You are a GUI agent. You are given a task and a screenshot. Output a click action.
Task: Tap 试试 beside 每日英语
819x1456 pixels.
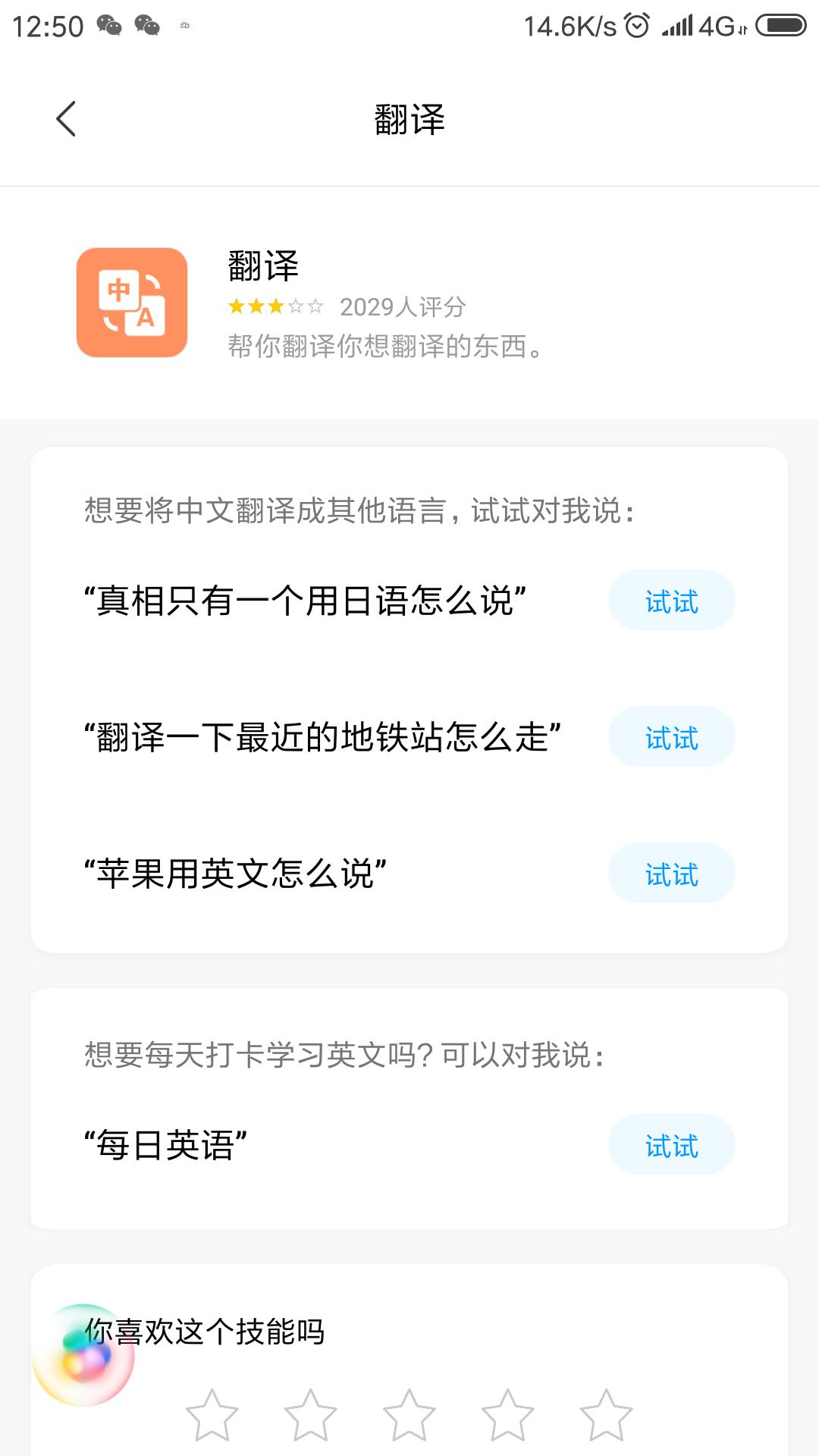(x=671, y=1146)
